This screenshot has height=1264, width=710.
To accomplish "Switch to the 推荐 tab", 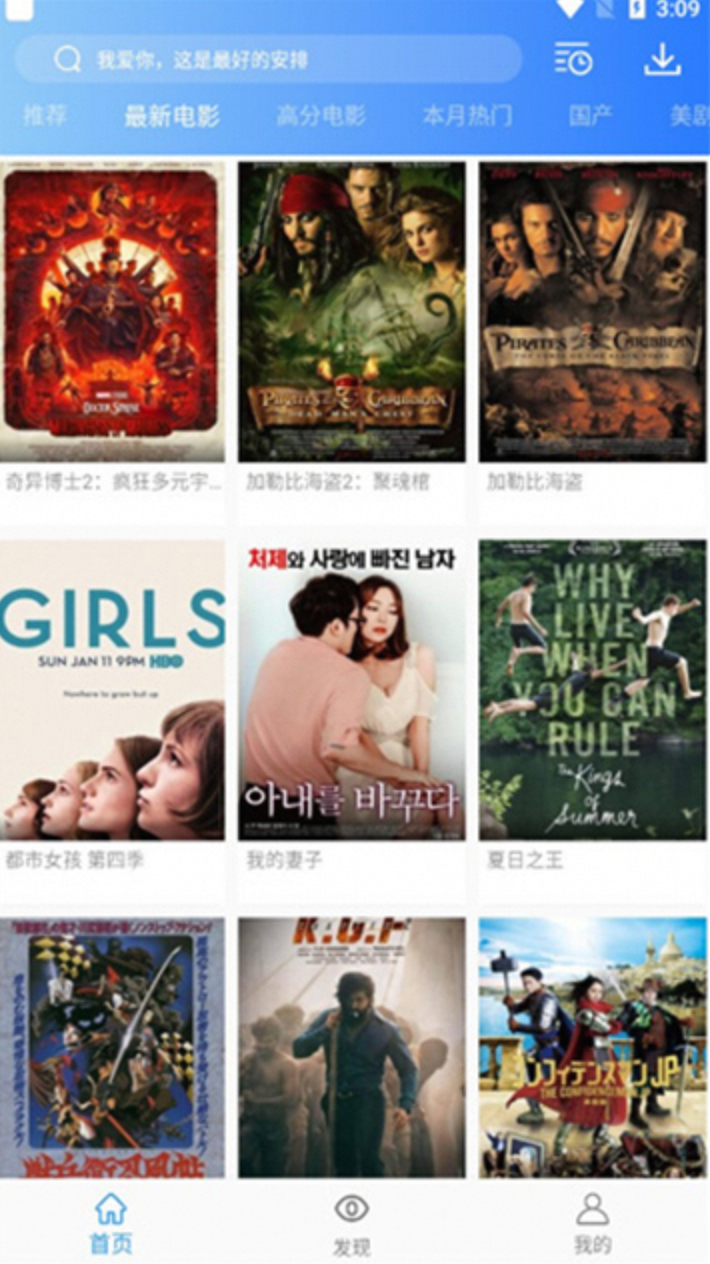I will [x=45, y=115].
